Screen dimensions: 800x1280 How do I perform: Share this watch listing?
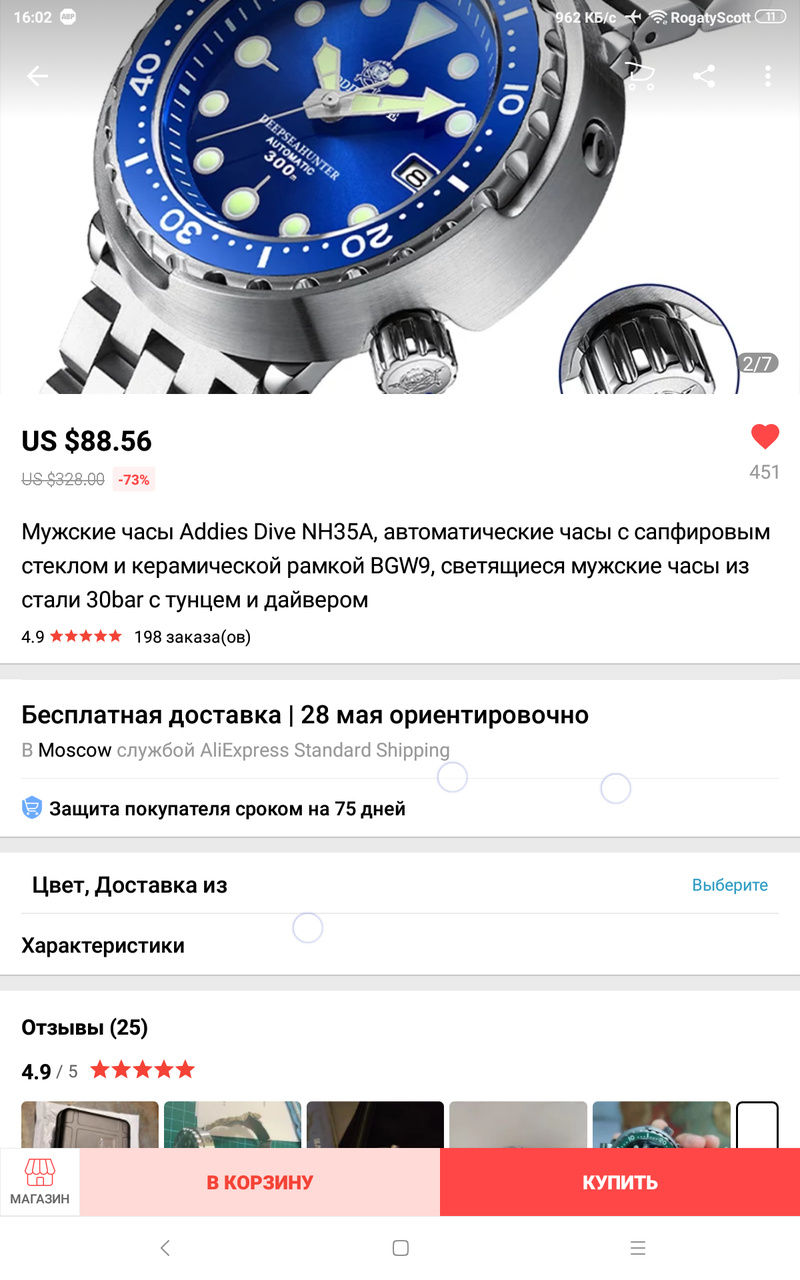704,76
